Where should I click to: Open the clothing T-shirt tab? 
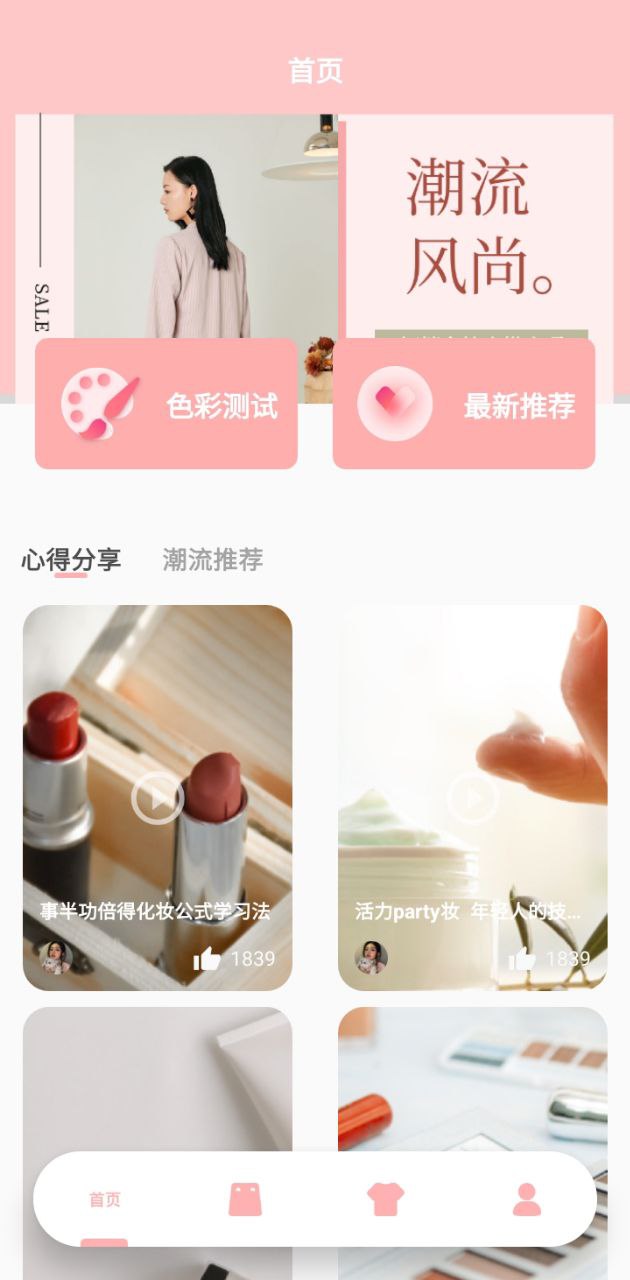385,1199
